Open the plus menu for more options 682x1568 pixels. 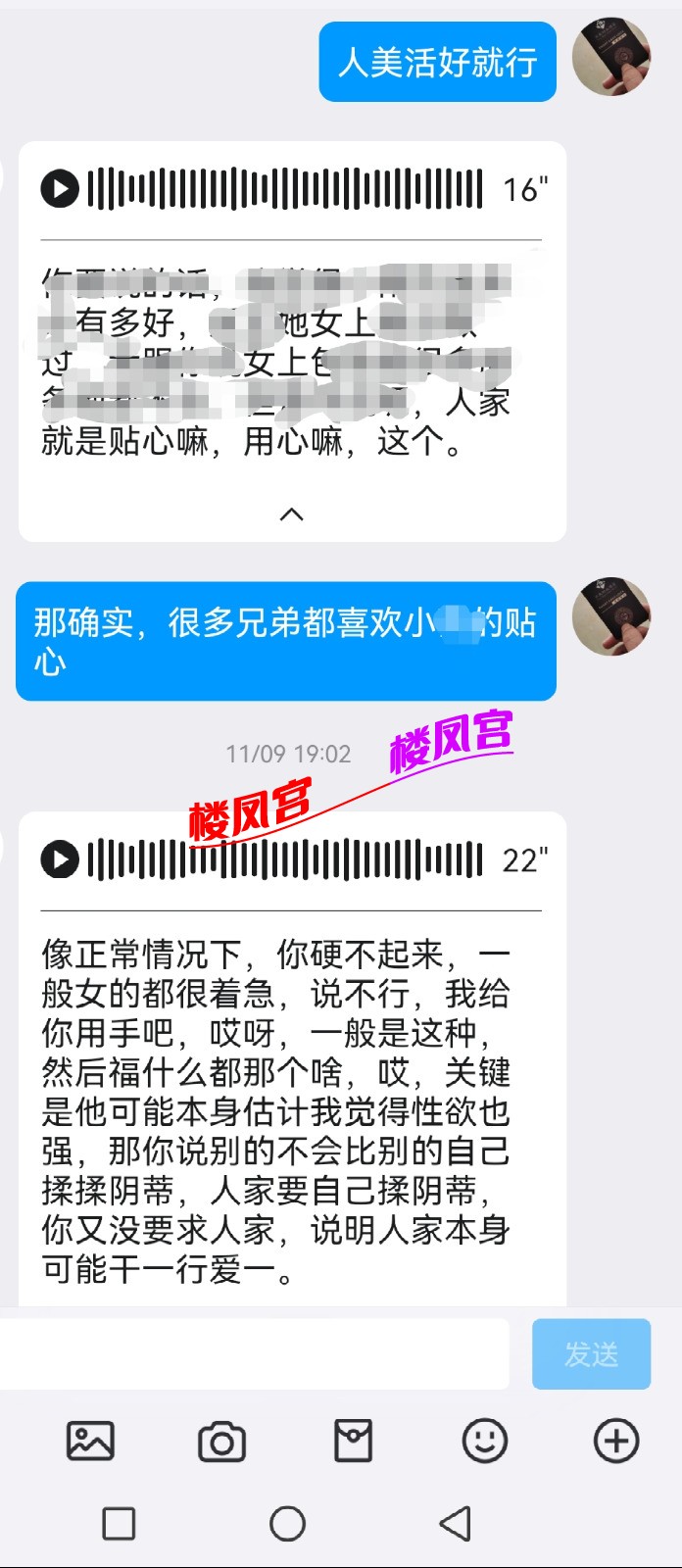616,1442
